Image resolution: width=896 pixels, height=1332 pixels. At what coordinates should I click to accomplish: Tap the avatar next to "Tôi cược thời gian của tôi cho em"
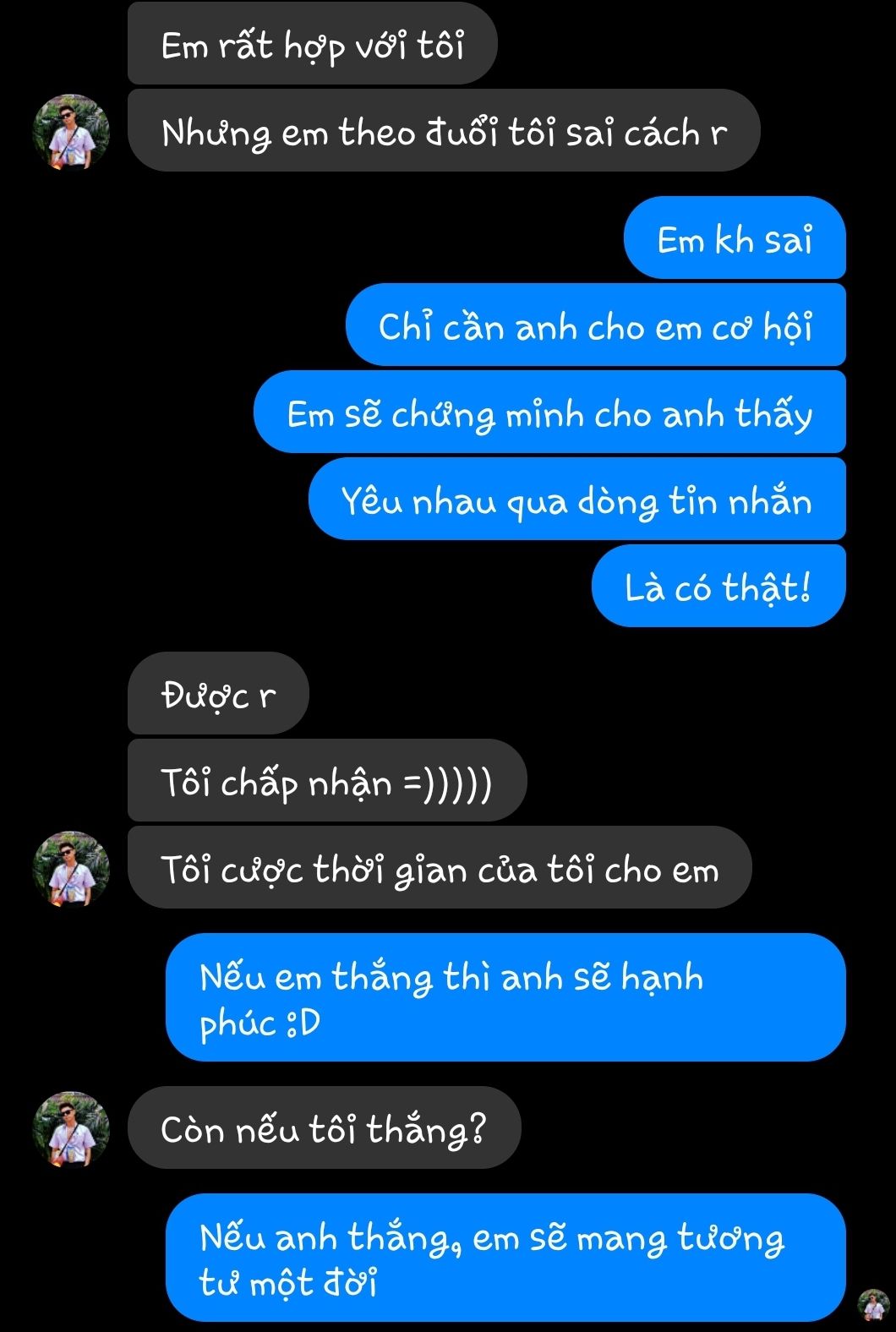pos(71,869)
